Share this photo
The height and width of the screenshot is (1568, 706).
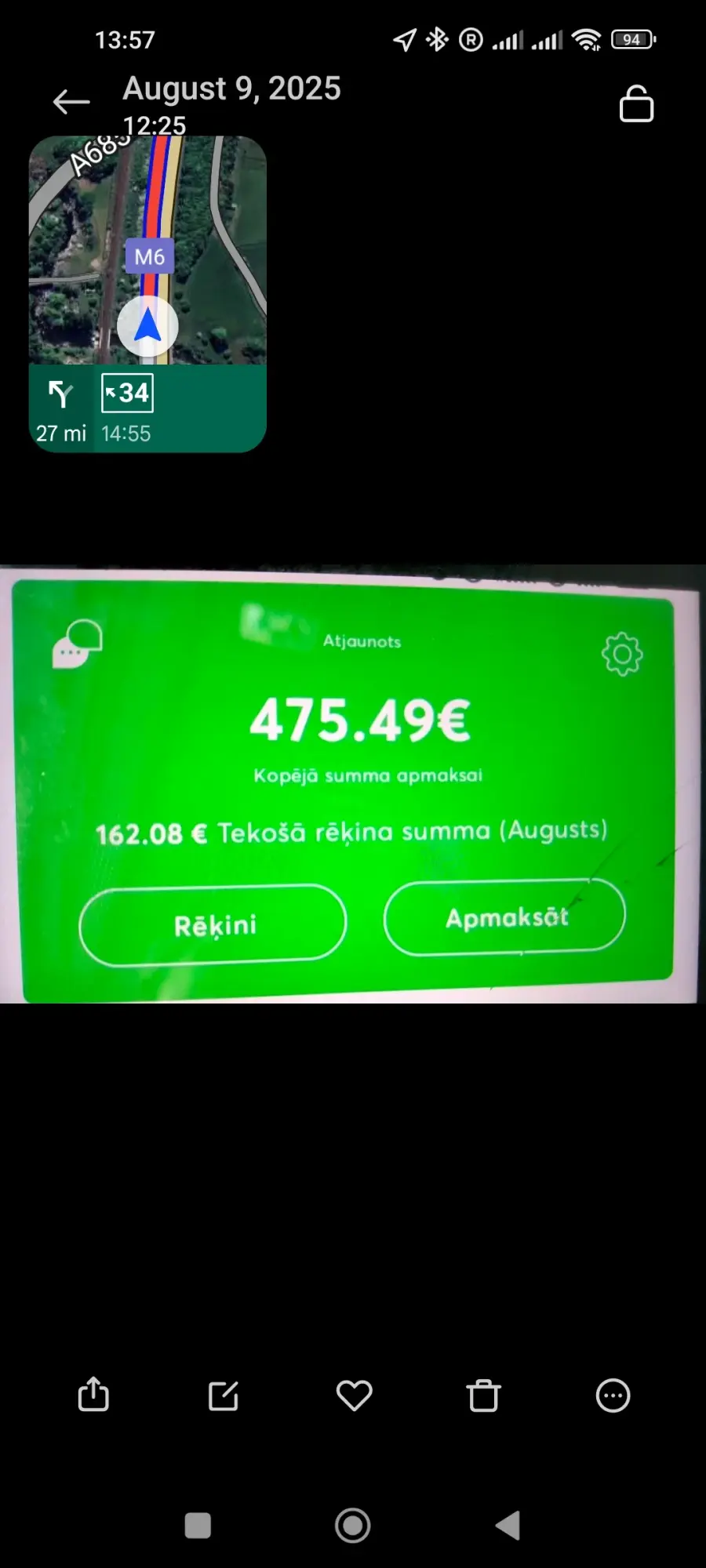pos(93,1395)
